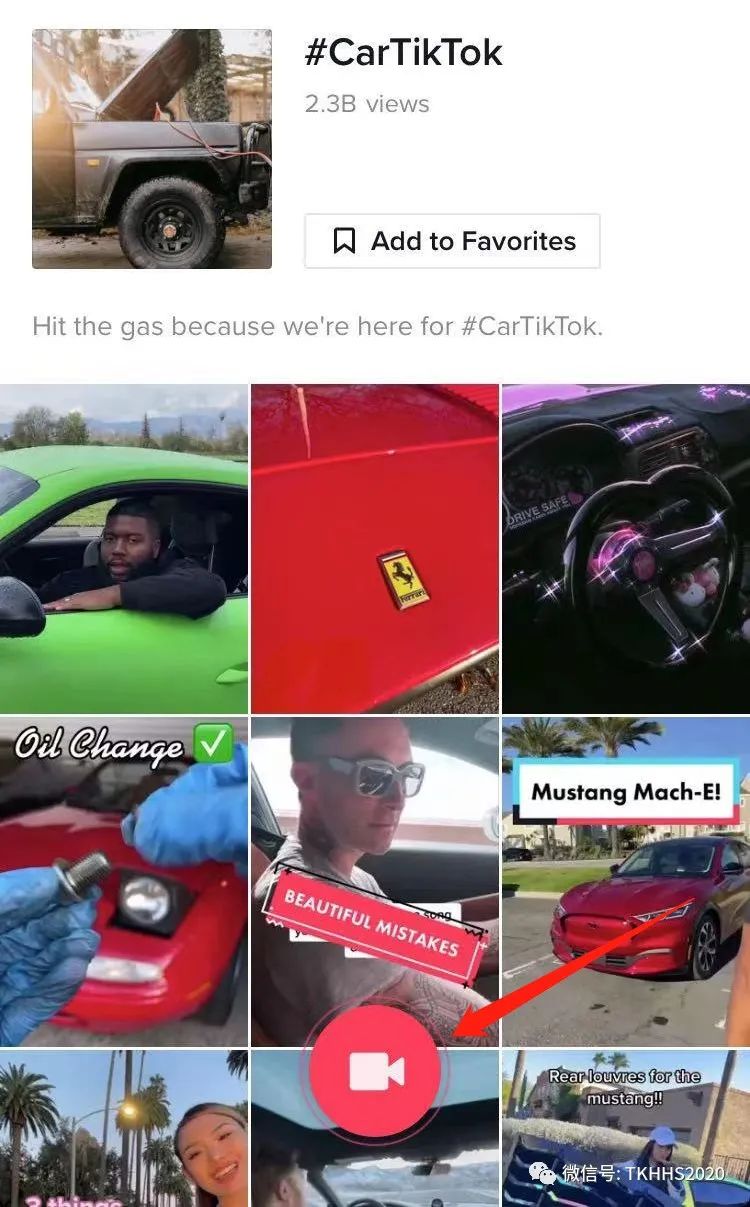The width and height of the screenshot is (750, 1207).
Task: Open the Oil Change video
Action: pyautogui.click(x=123, y=880)
